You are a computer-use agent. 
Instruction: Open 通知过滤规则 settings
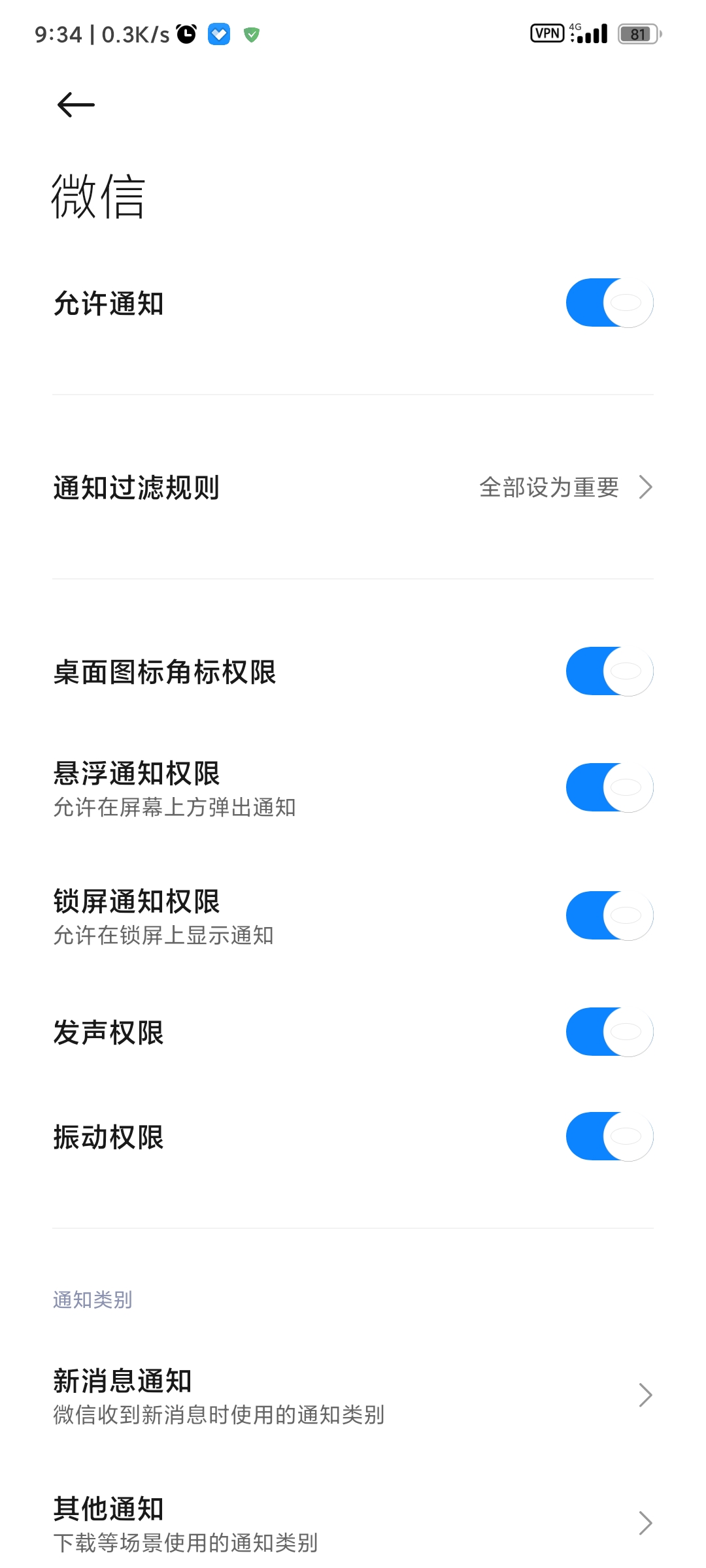pos(353,487)
